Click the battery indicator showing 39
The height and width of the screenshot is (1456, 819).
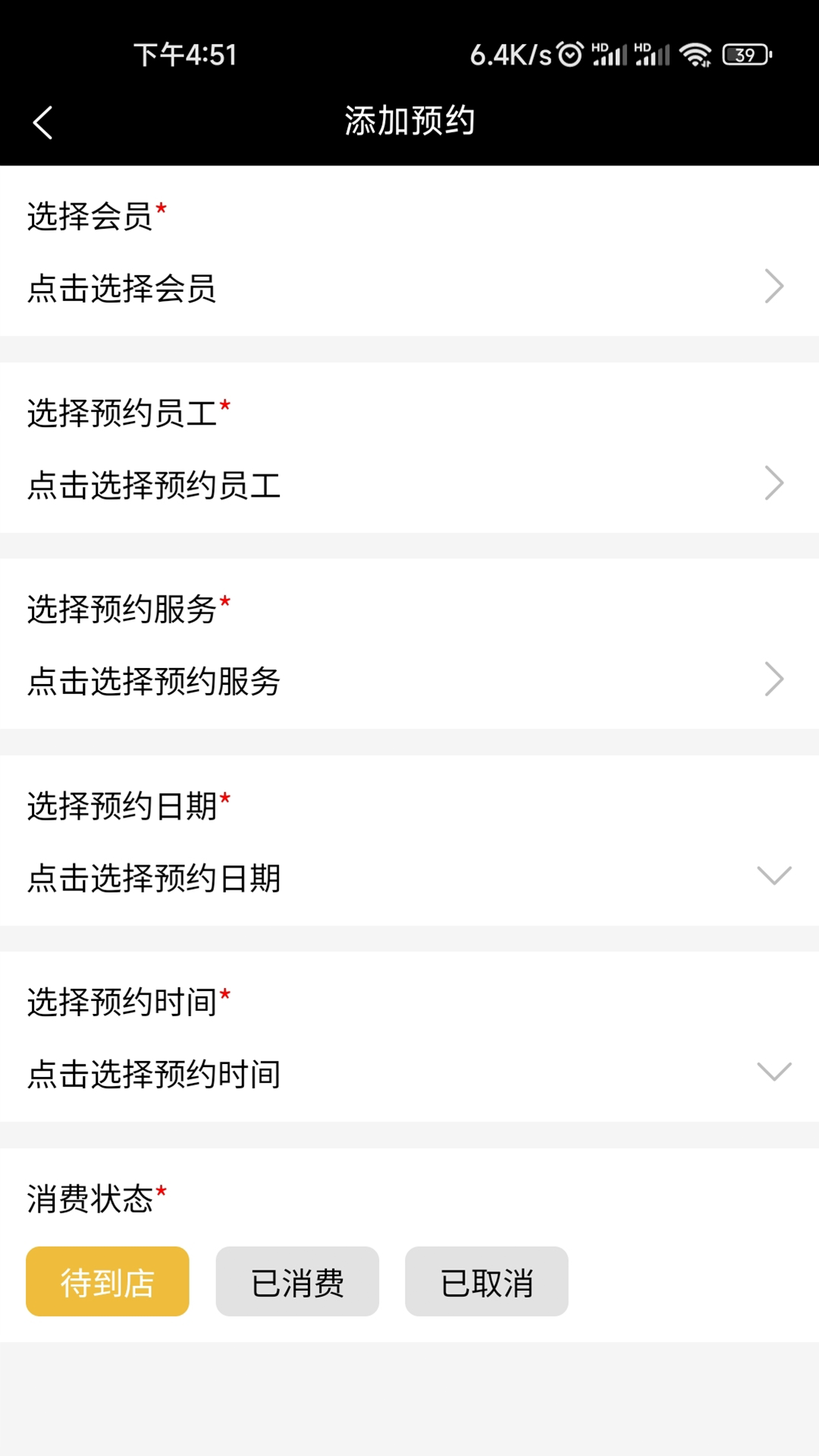[744, 52]
